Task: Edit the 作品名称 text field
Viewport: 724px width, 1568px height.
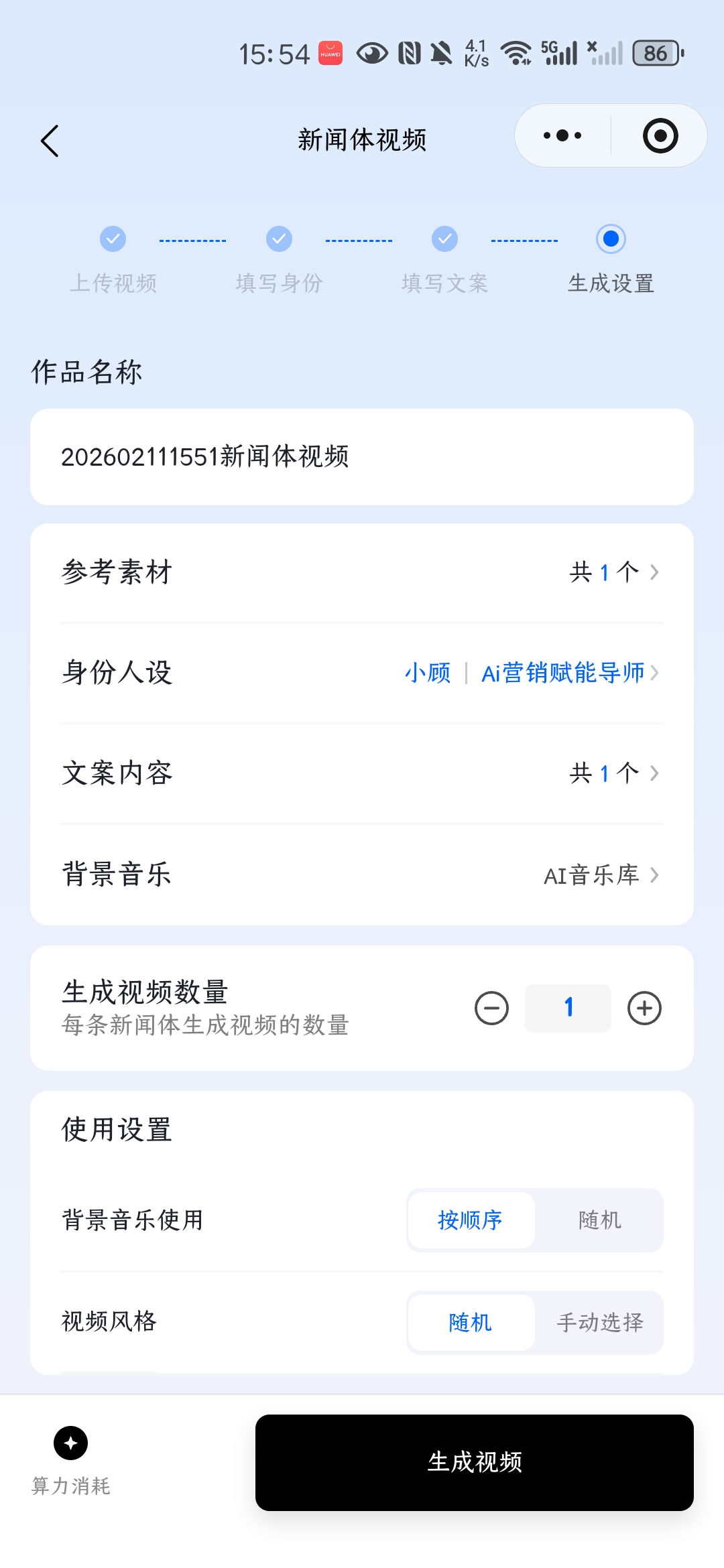Action: point(362,457)
